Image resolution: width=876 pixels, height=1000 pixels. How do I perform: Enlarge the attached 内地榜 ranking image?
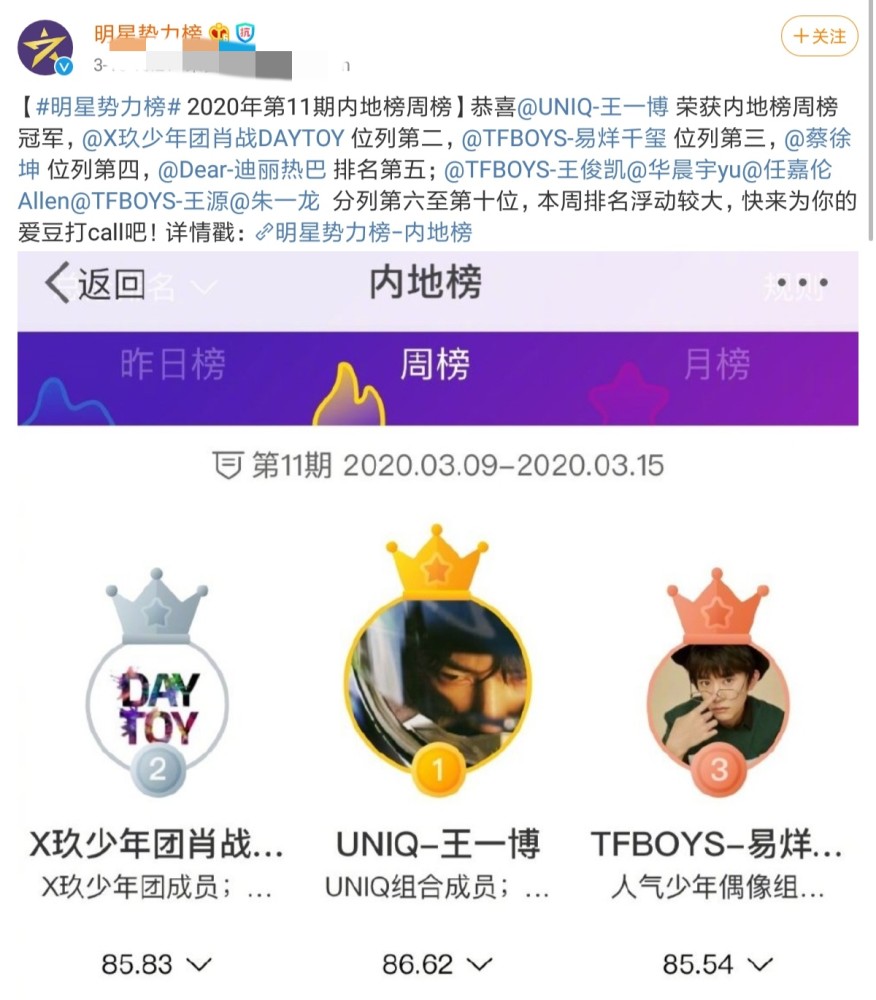click(x=437, y=620)
